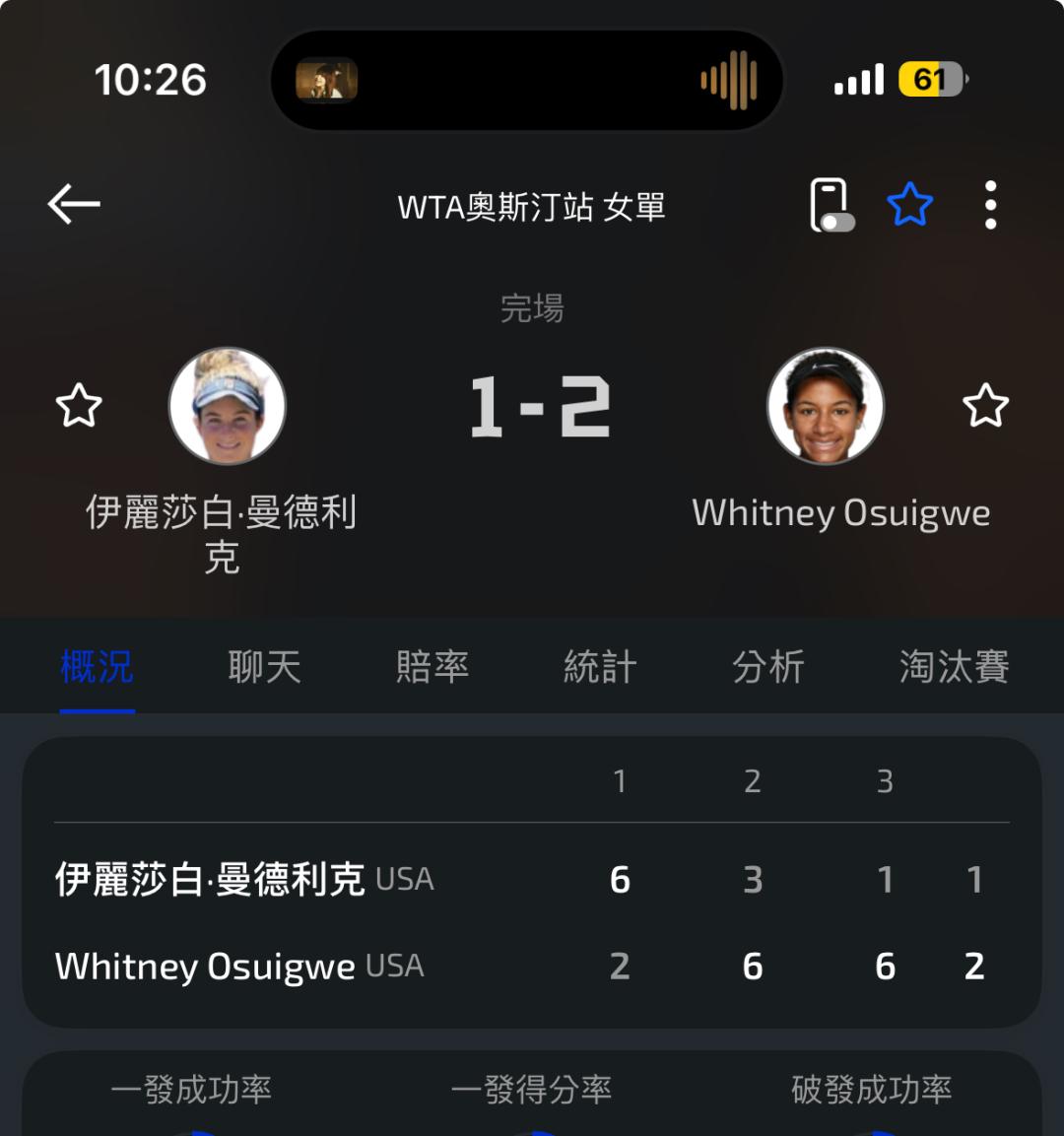Open the WTA奧斯汀站 女單 tournament title
Image resolution: width=1064 pixels, height=1136 pixels.
pyautogui.click(x=531, y=207)
